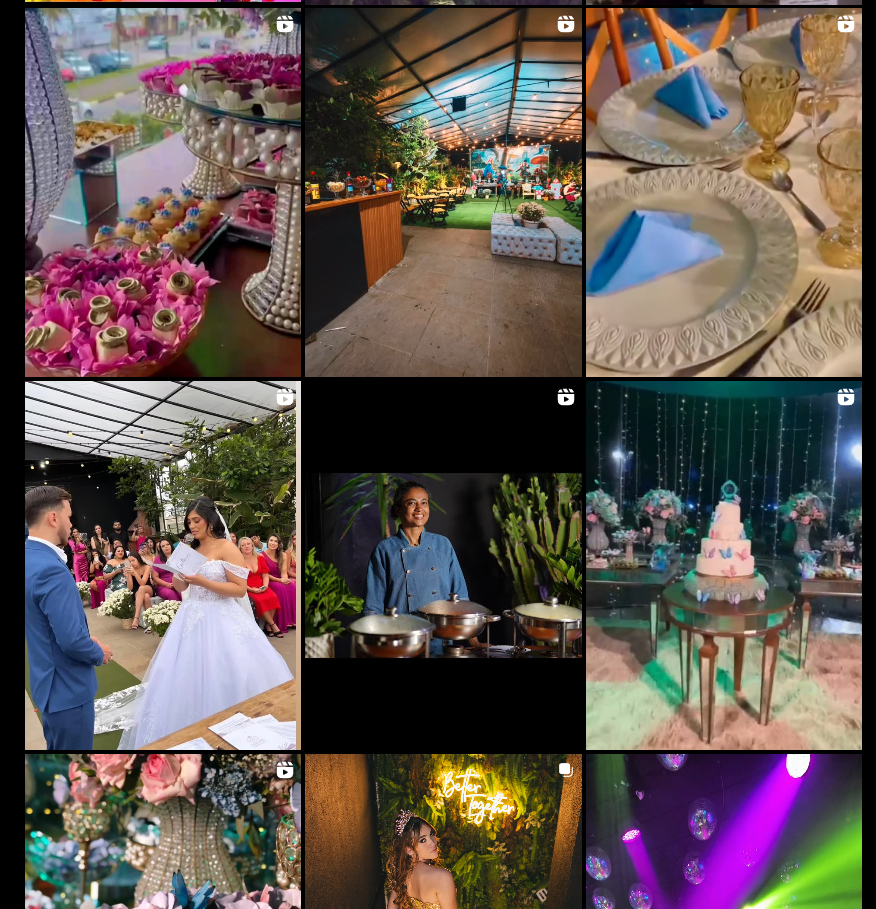Click the Reel icon on pink dessert table video
The height and width of the screenshot is (909, 876).
coord(285,24)
